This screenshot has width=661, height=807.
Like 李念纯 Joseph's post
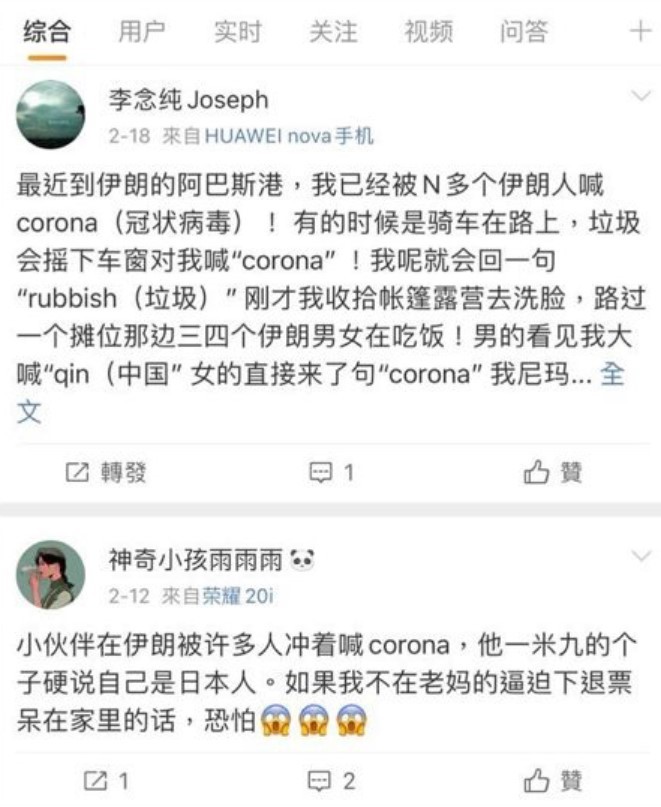tap(553, 472)
